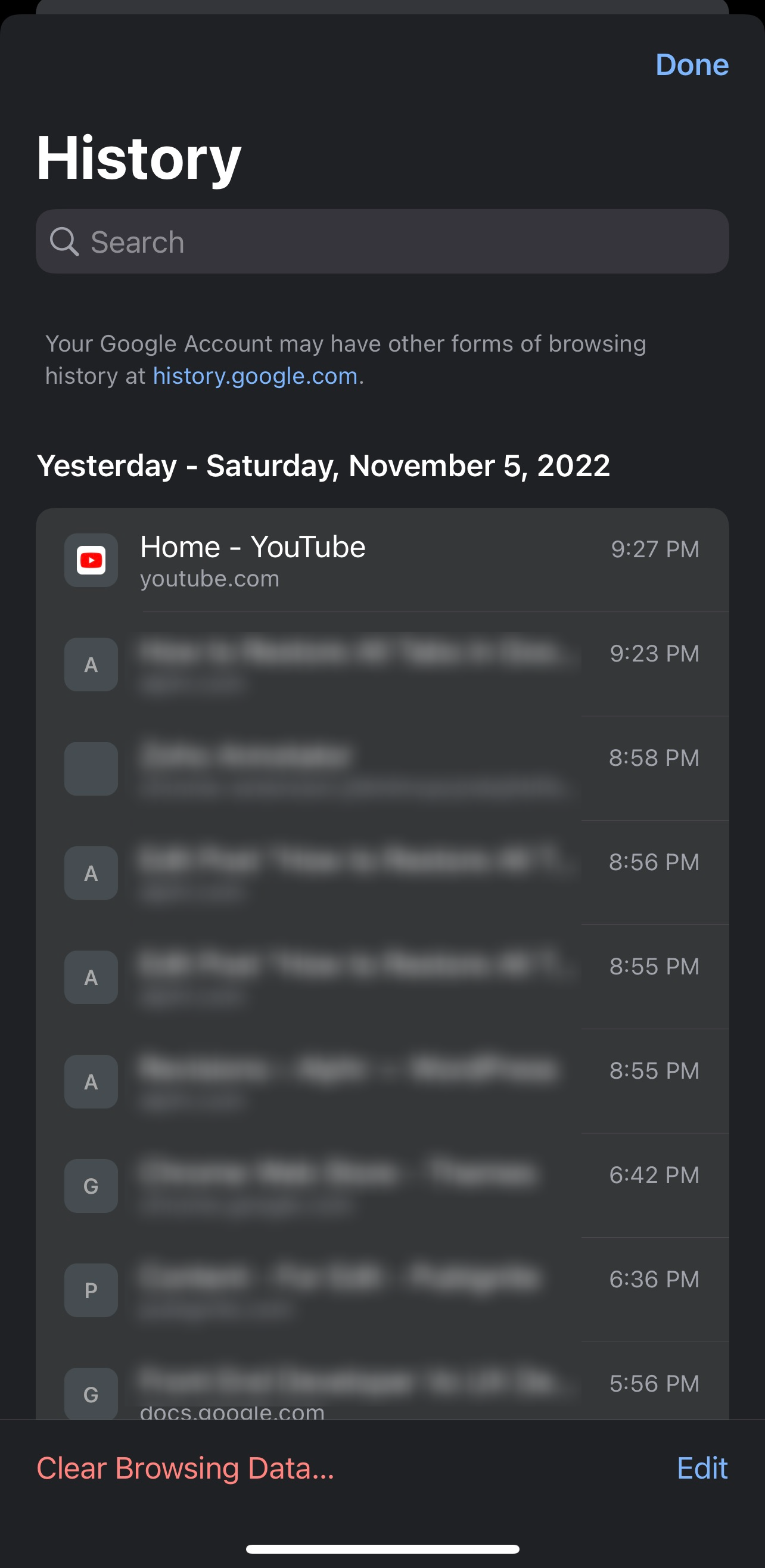Open the history entry from 9:23 PM
This screenshot has width=765, height=1568.
tap(382, 664)
